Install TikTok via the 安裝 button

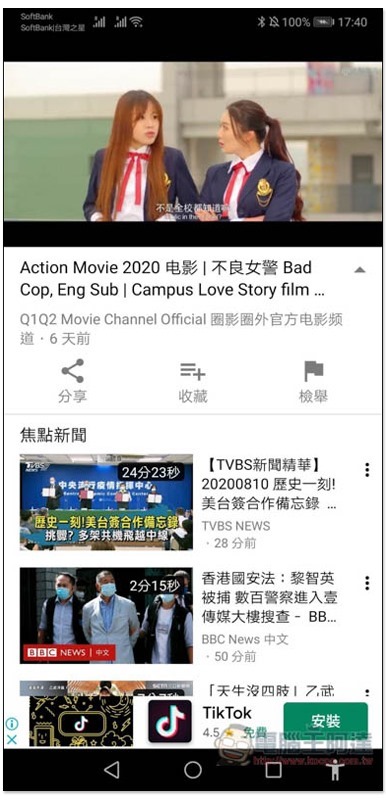[x=325, y=721]
